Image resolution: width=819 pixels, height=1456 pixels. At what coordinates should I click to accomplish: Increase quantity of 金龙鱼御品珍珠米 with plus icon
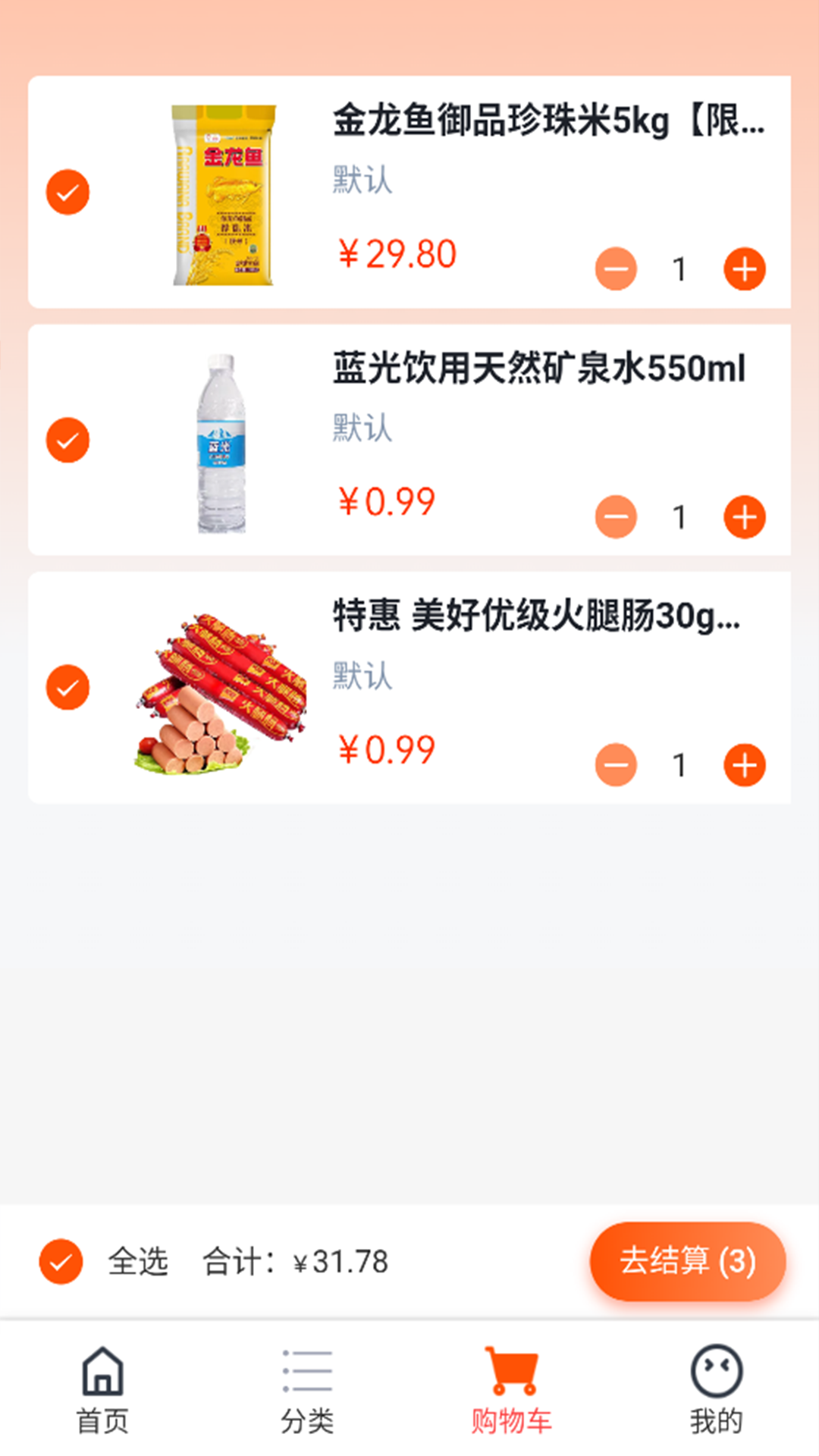(x=744, y=268)
